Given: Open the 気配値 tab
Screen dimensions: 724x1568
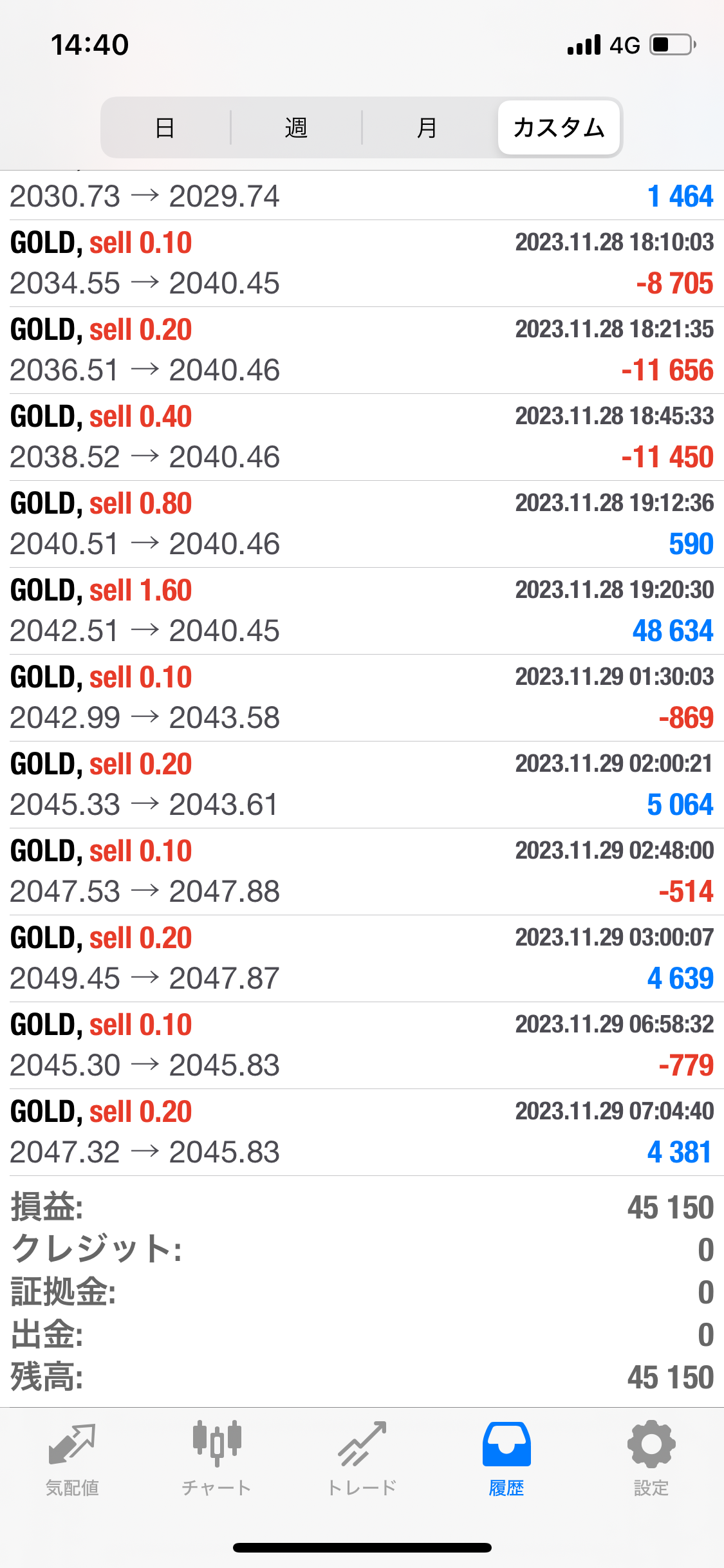Looking at the screenshot, I should click(x=72, y=1459).
